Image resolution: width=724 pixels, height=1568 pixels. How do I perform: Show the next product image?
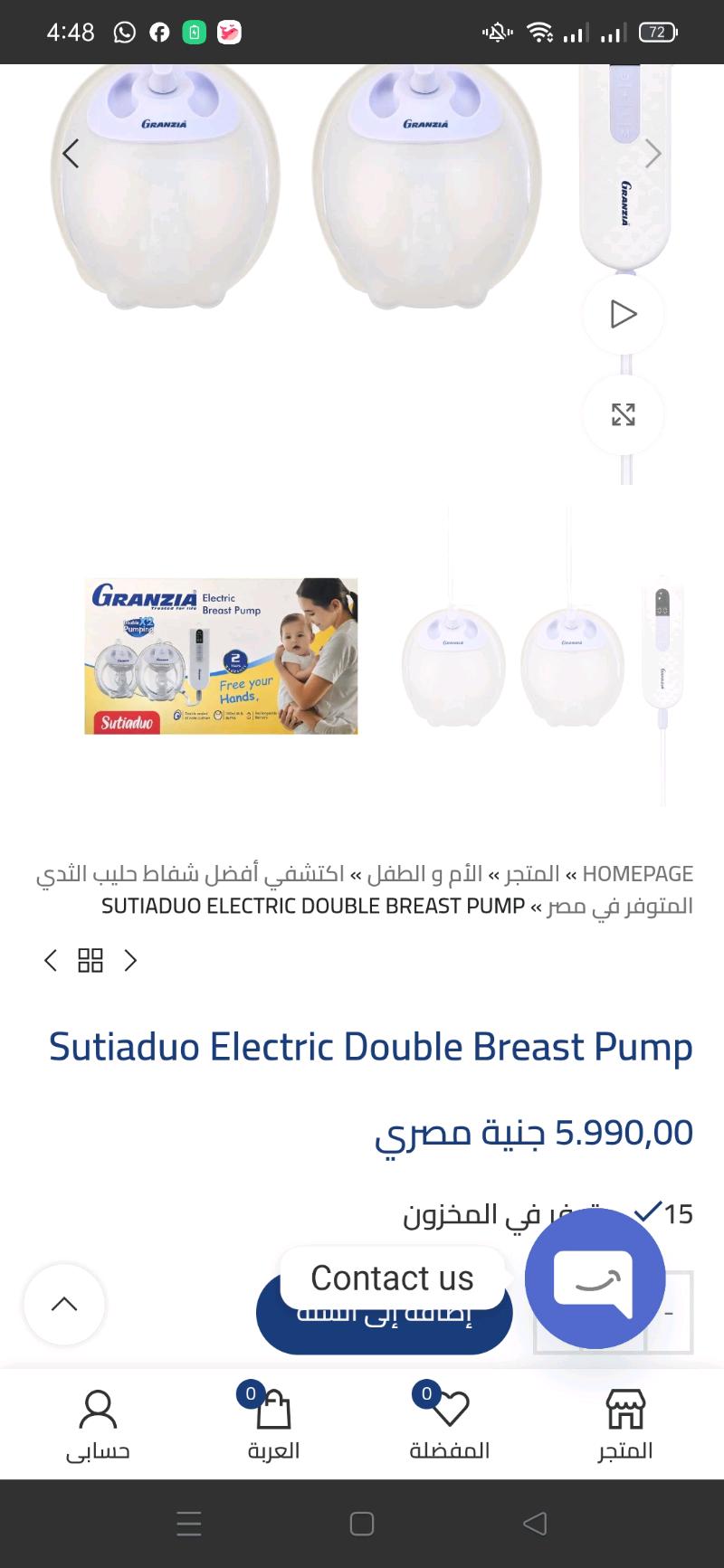653,154
